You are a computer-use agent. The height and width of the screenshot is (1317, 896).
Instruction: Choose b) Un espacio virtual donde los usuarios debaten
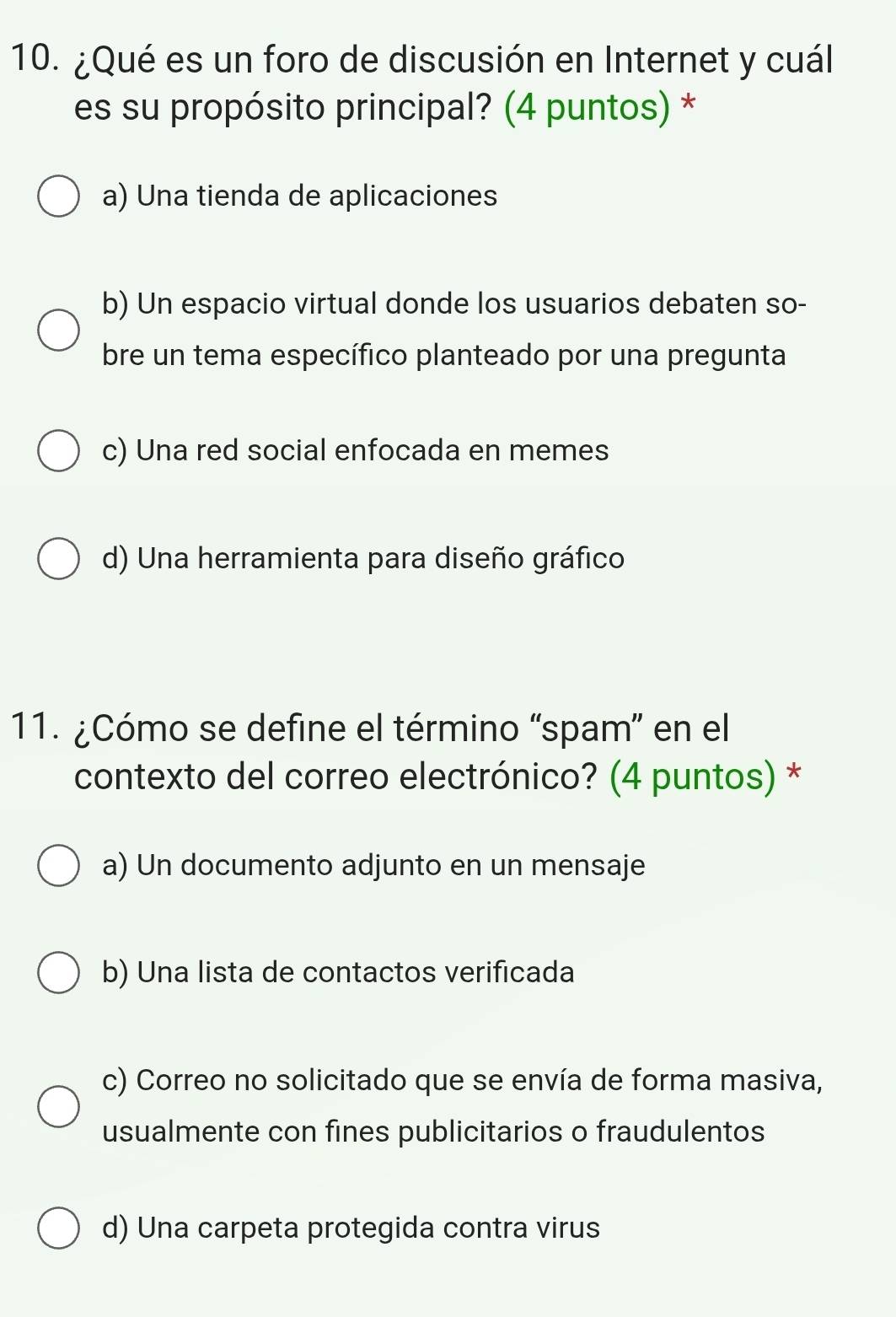pyautogui.click(x=58, y=329)
